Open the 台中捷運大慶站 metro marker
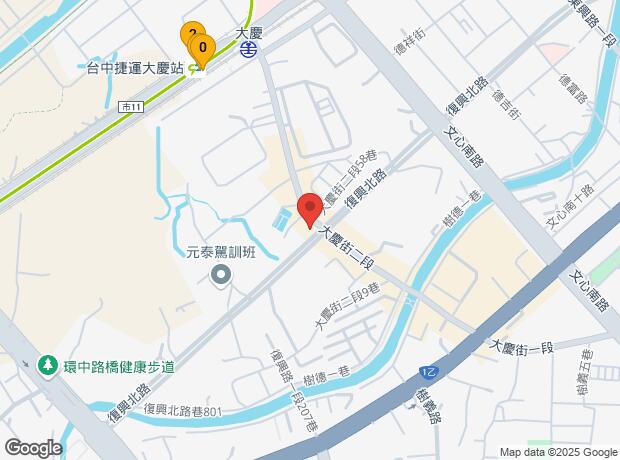 pos(199,69)
